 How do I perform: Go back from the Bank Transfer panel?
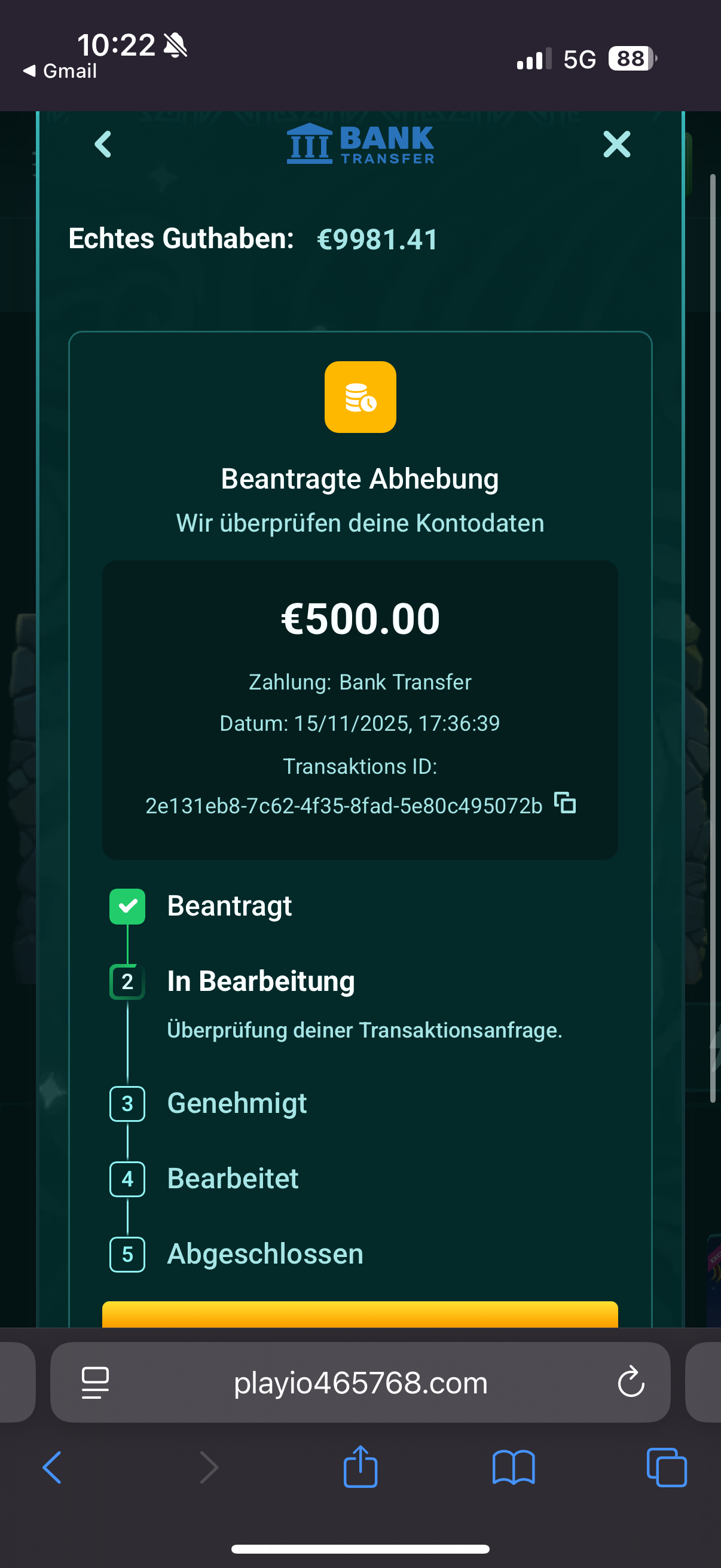click(103, 144)
